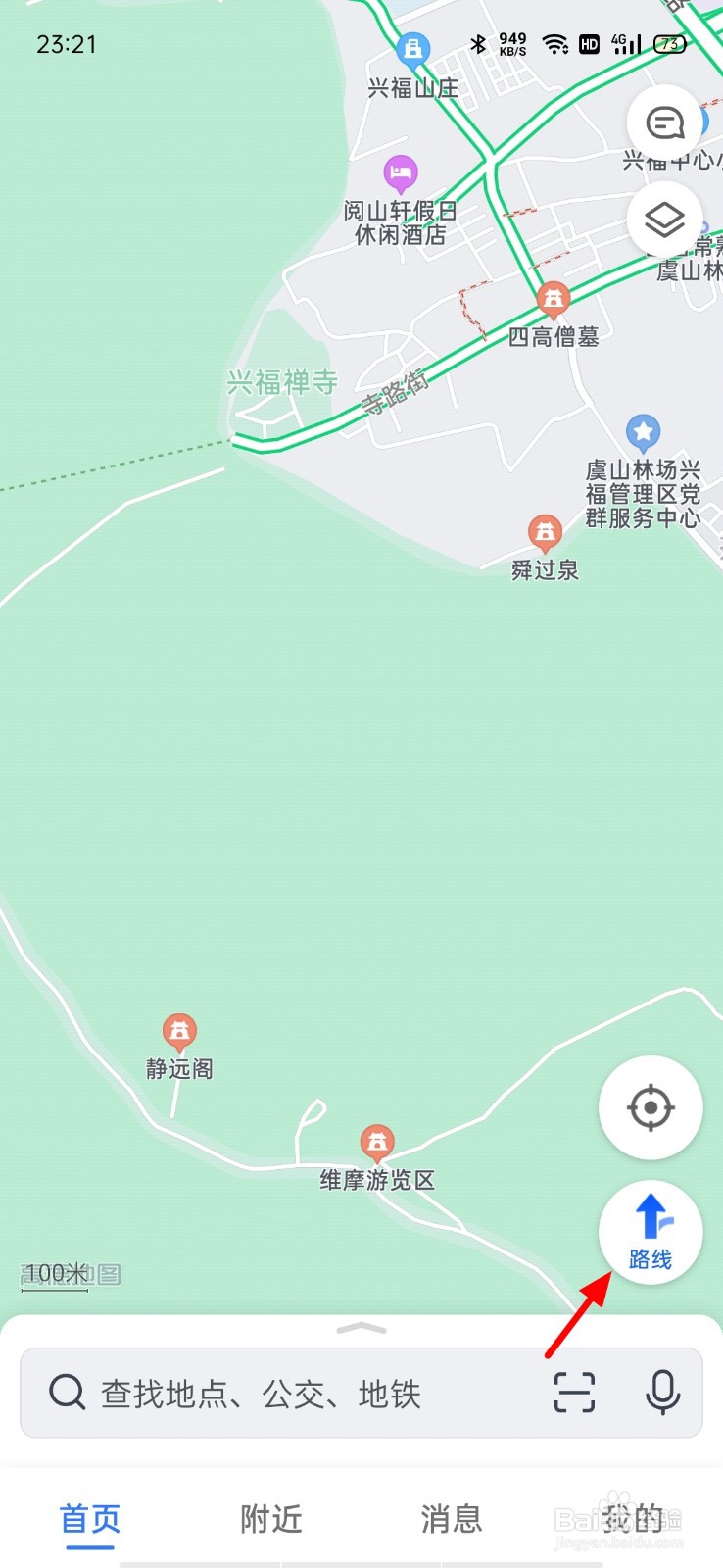Open the 虞山林场兴福管理区党群服务中心 marker
This screenshot has height=1568, width=723.
(x=644, y=431)
